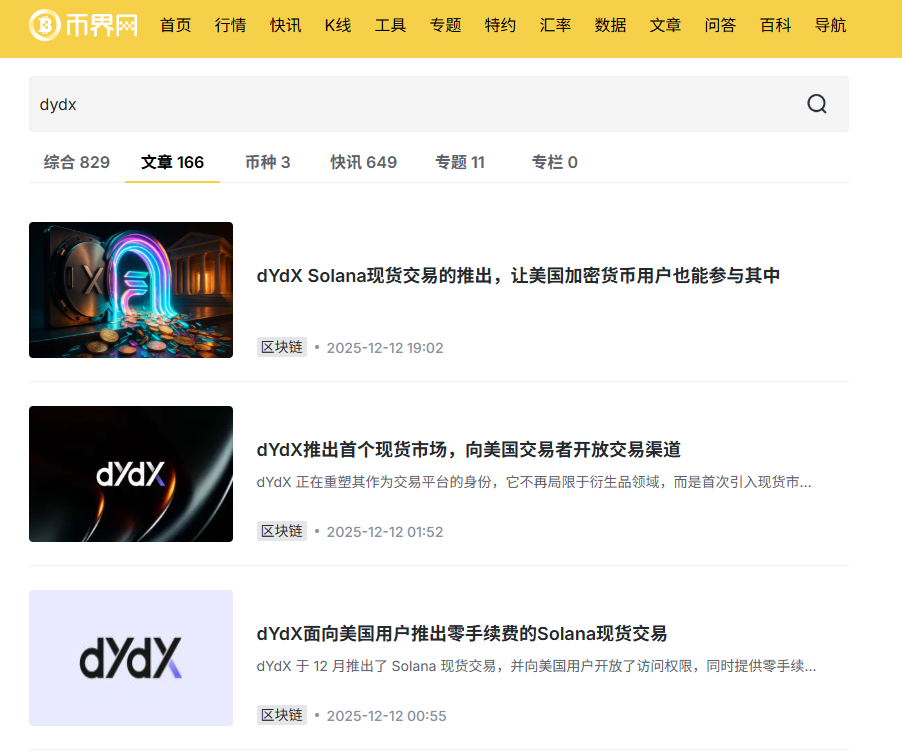The width and height of the screenshot is (902, 752).
Task: Tap the search magnifier icon
Action: [x=817, y=104]
